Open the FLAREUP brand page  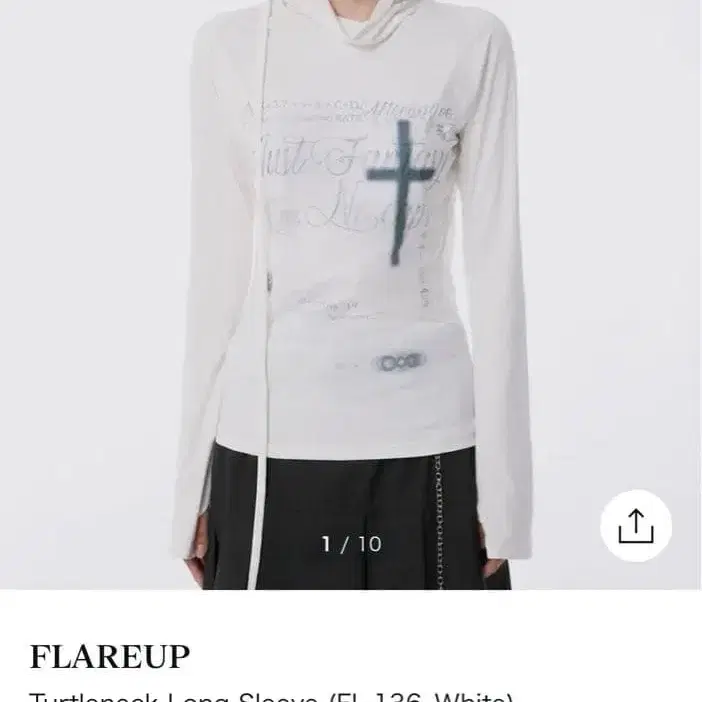(x=110, y=657)
